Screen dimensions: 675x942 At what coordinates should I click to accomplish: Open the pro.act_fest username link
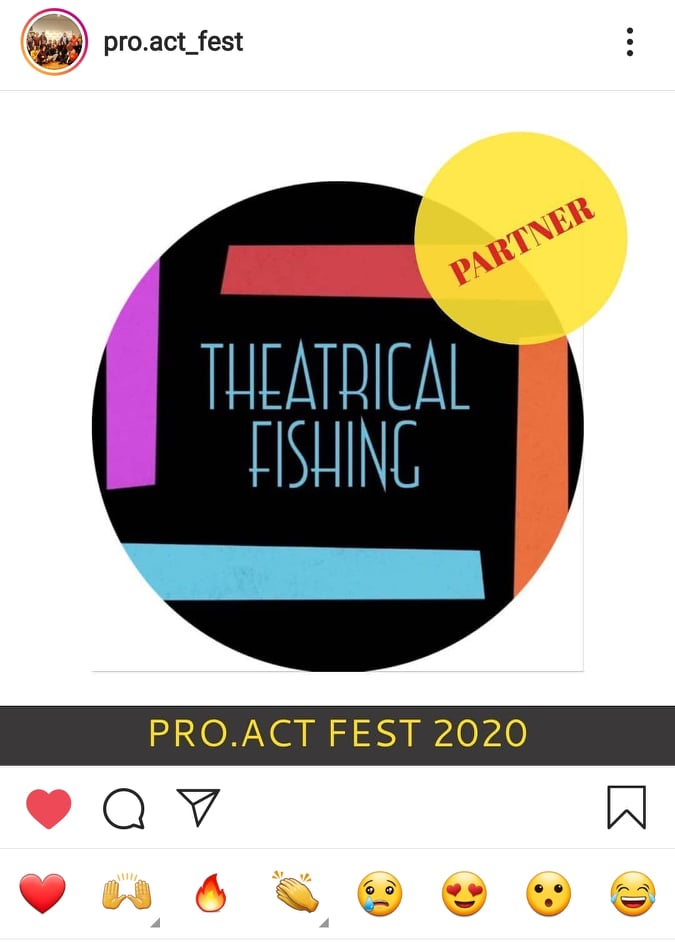pyautogui.click(x=173, y=42)
